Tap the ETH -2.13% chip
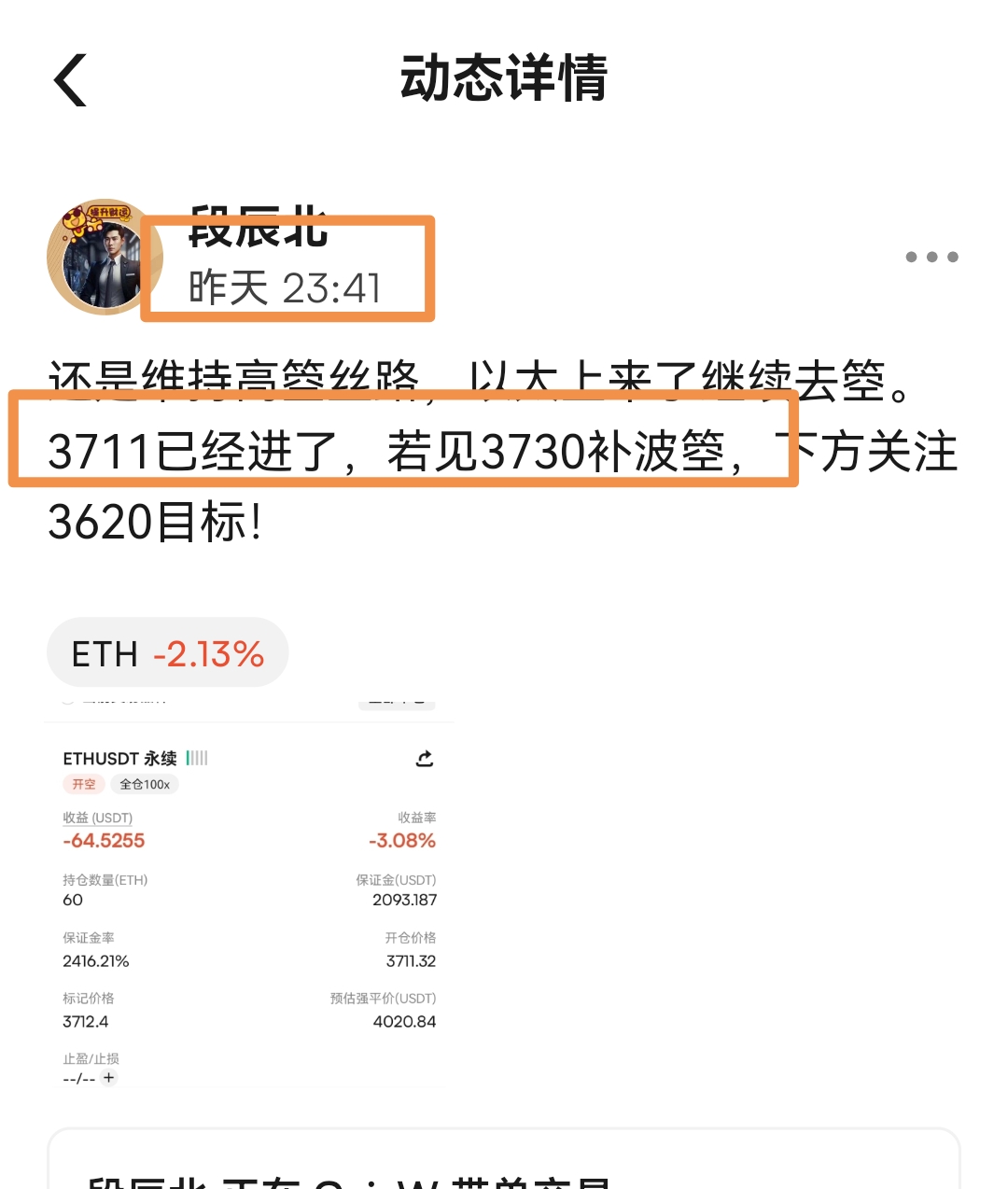 (168, 653)
